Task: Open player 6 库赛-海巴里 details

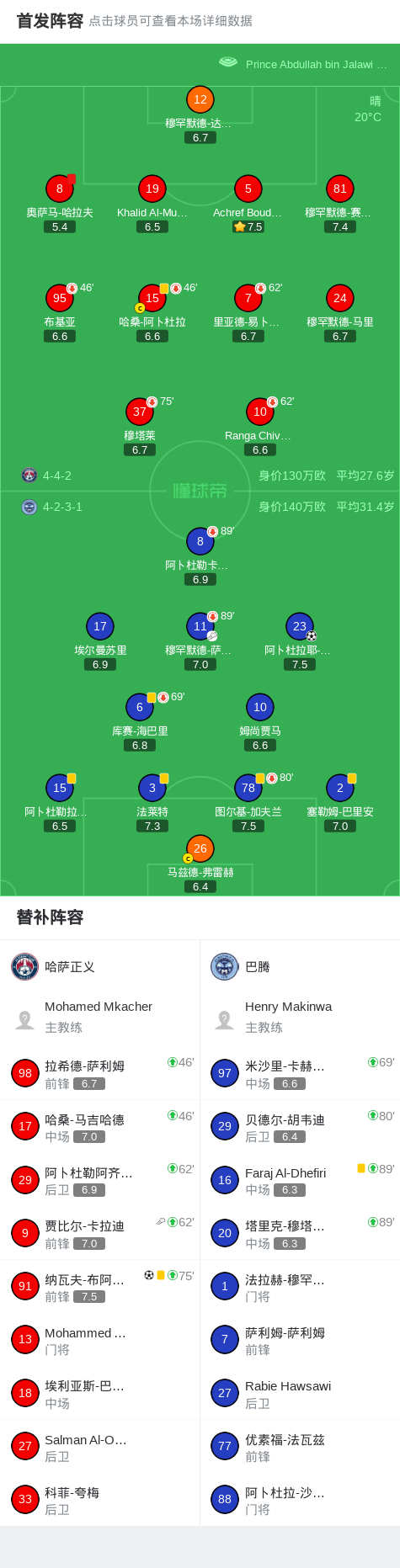Action: (x=140, y=722)
